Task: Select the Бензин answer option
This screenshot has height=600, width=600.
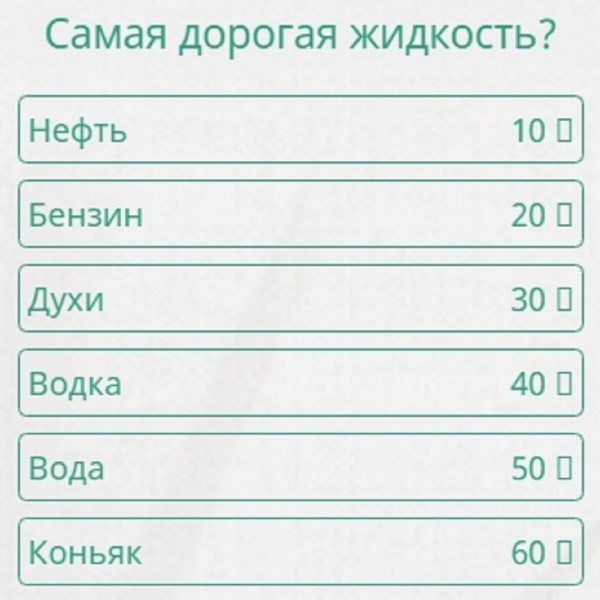Action: pos(300,214)
